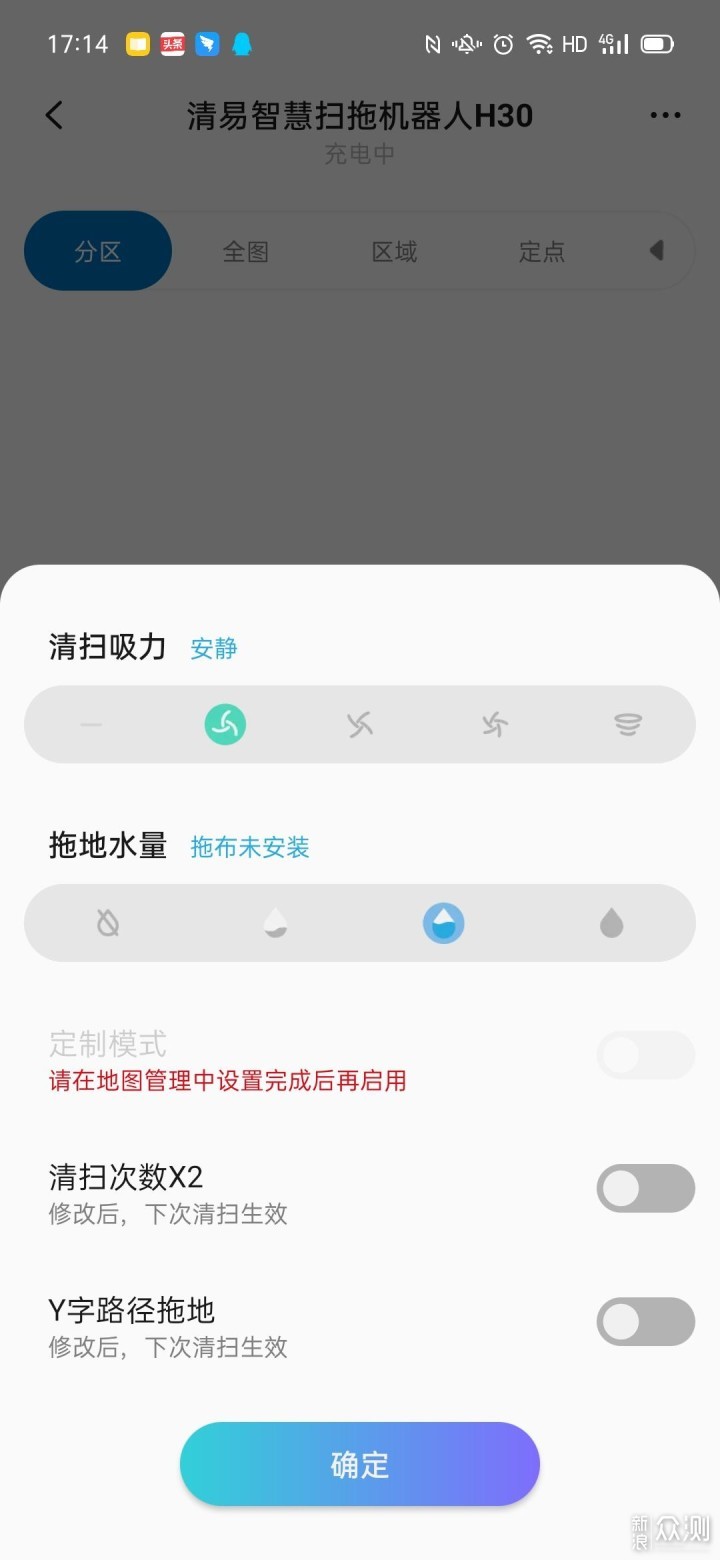Open the three-dot overflow menu

click(x=665, y=115)
